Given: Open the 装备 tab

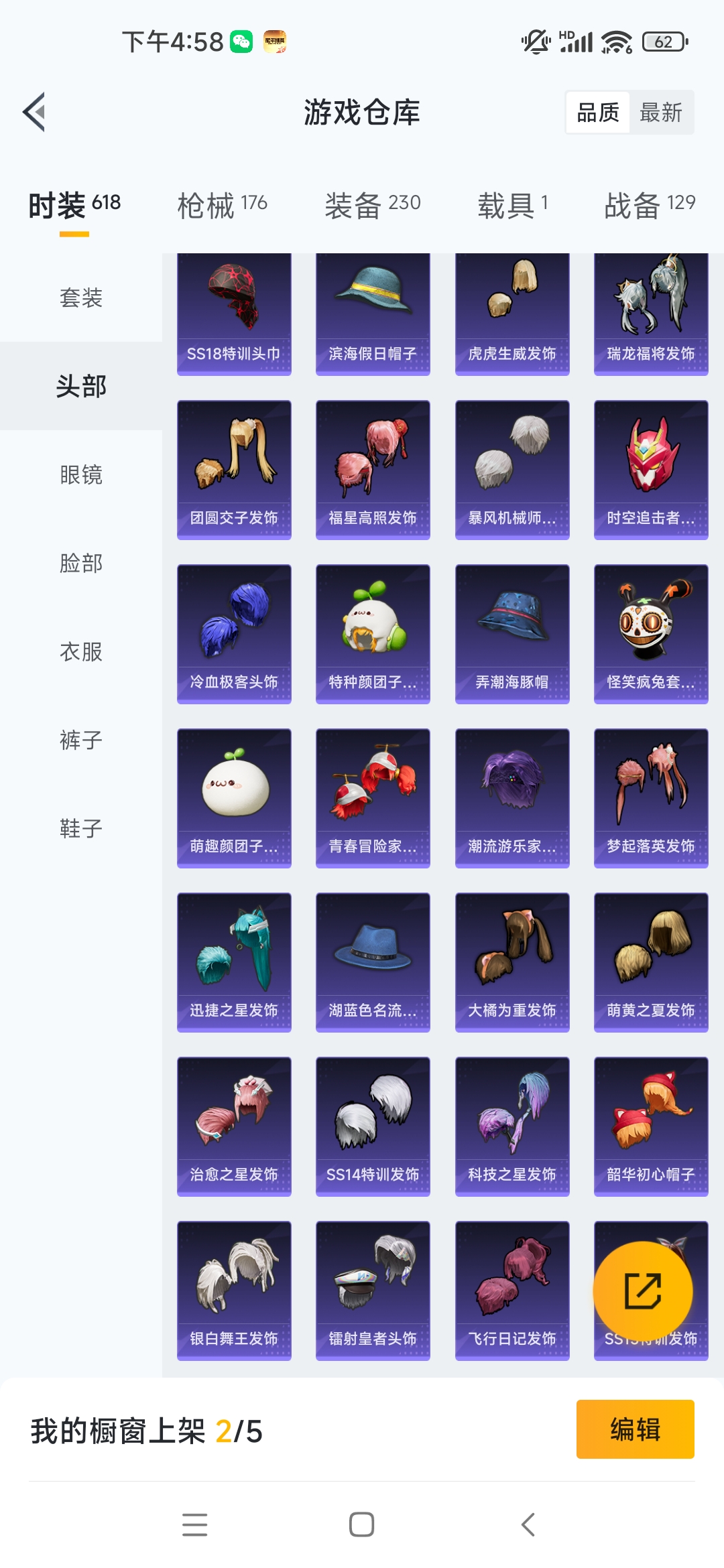Looking at the screenshot, I should (x=373, y=205).
